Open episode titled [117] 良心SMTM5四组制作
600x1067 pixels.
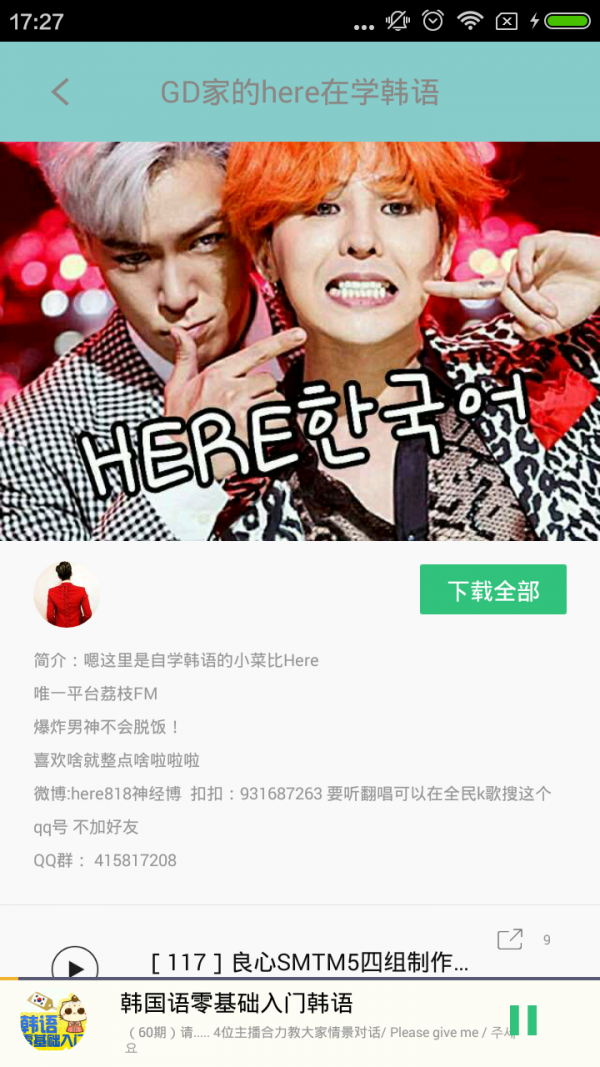coord(309,963)
